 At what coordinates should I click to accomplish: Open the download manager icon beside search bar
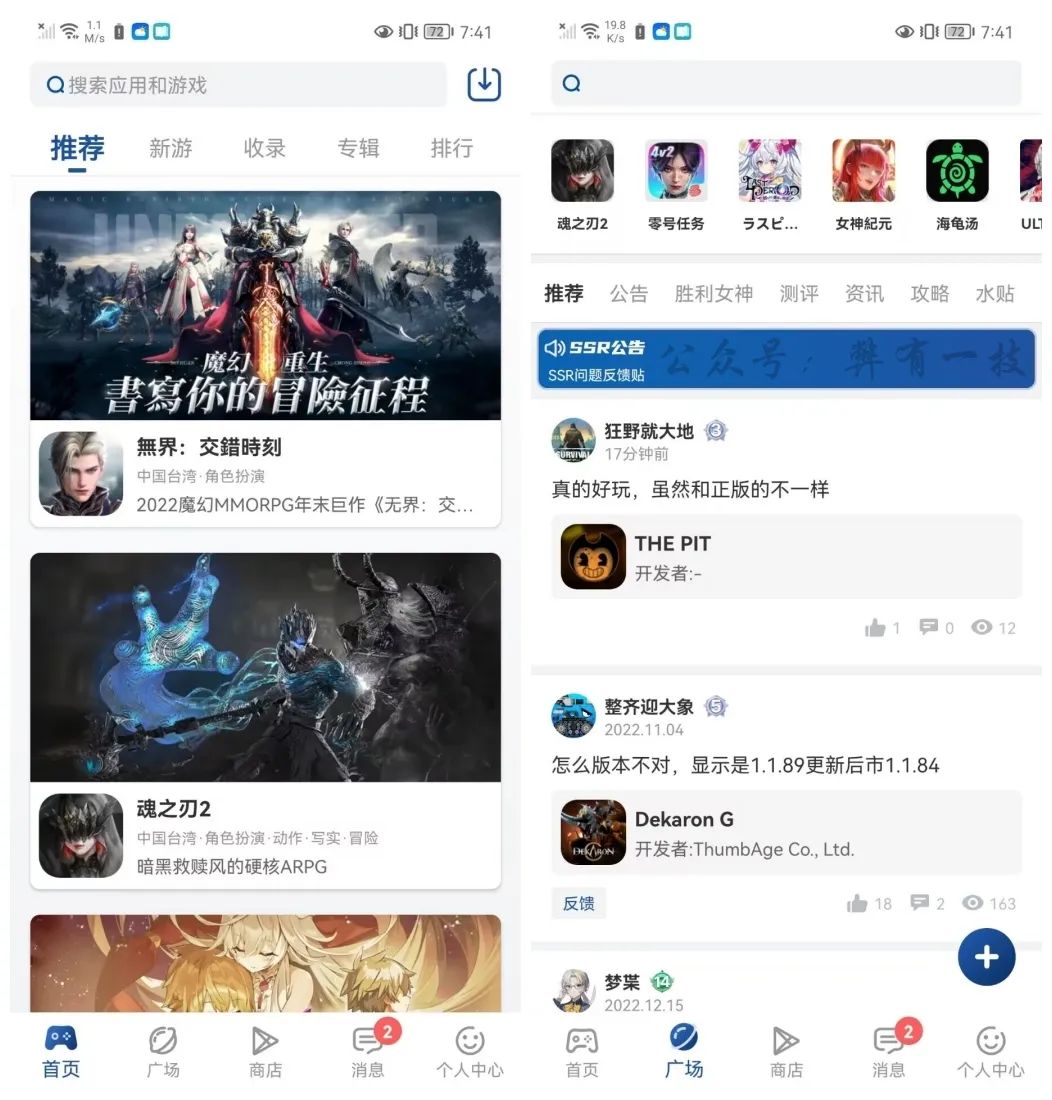click(483, 85)
